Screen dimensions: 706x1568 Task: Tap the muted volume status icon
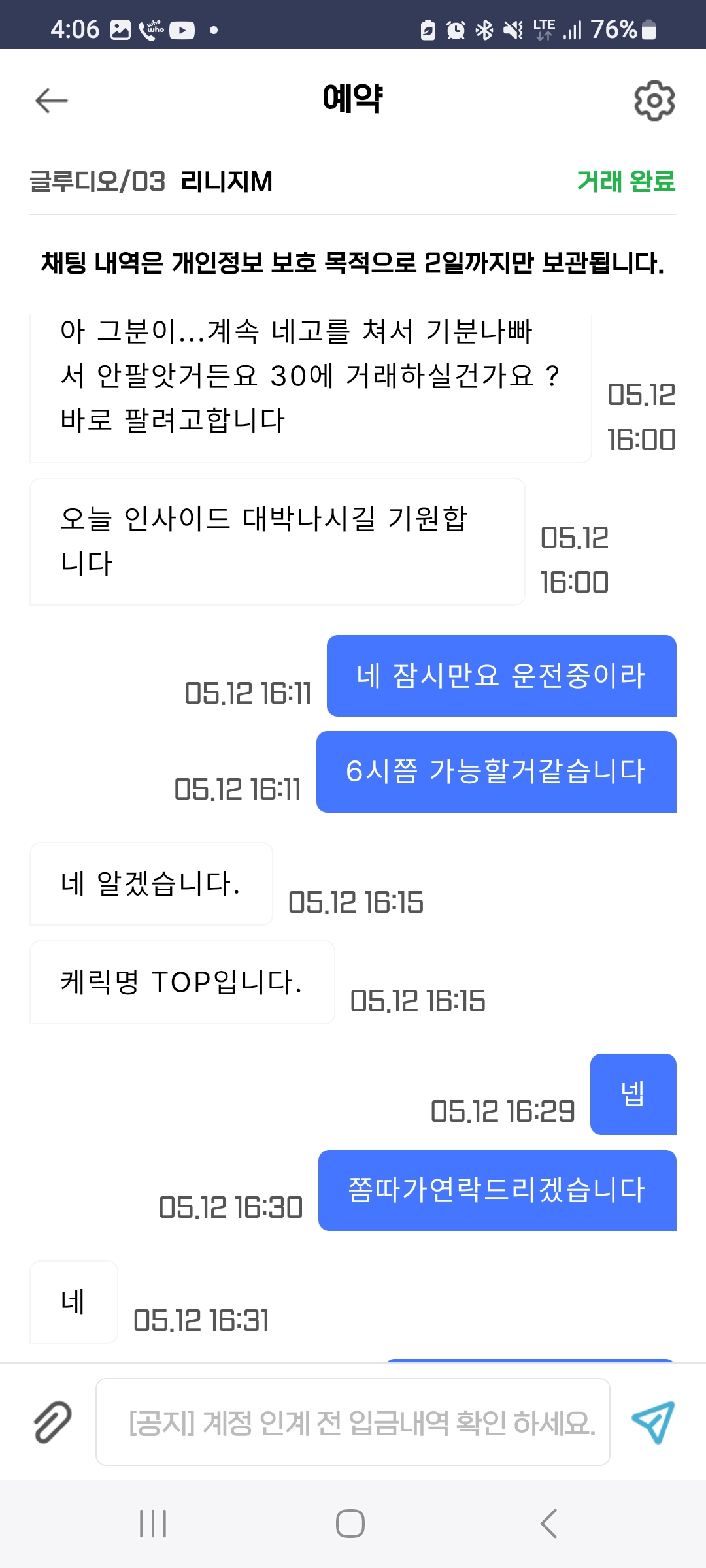pyautogui.click(x=514, y=29)
